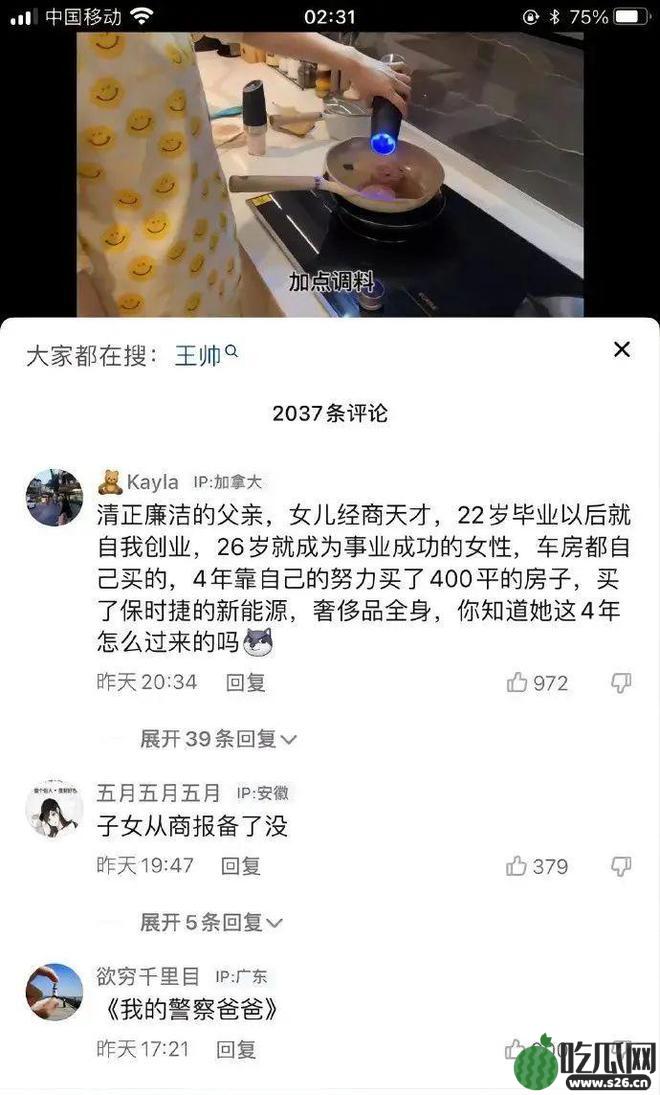Open 五月五月五月's profile avatar
The width and height of the screenshot is (660, 1095).
pos(54,808)
